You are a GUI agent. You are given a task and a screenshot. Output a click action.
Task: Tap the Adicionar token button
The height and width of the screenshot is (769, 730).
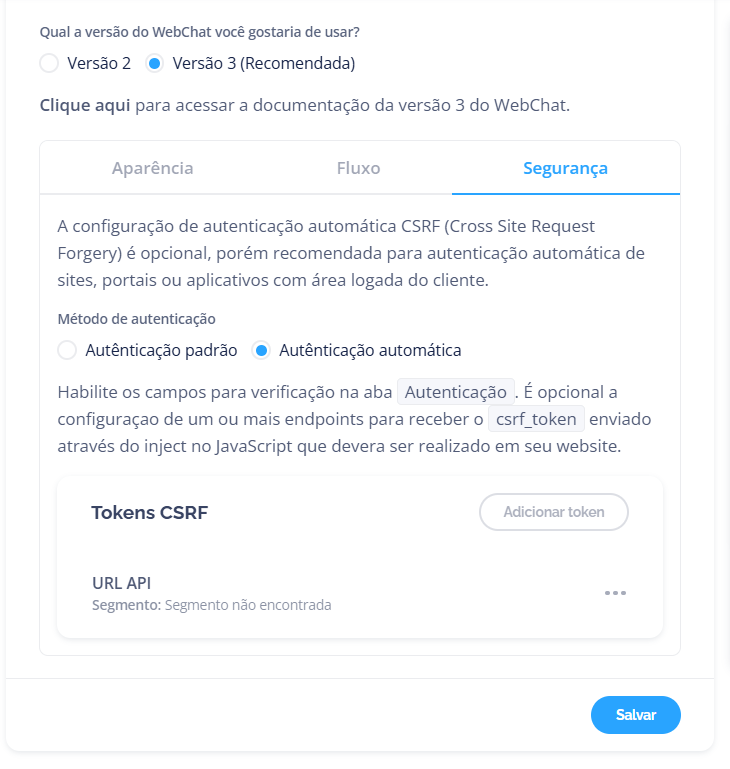coord(553,511)
